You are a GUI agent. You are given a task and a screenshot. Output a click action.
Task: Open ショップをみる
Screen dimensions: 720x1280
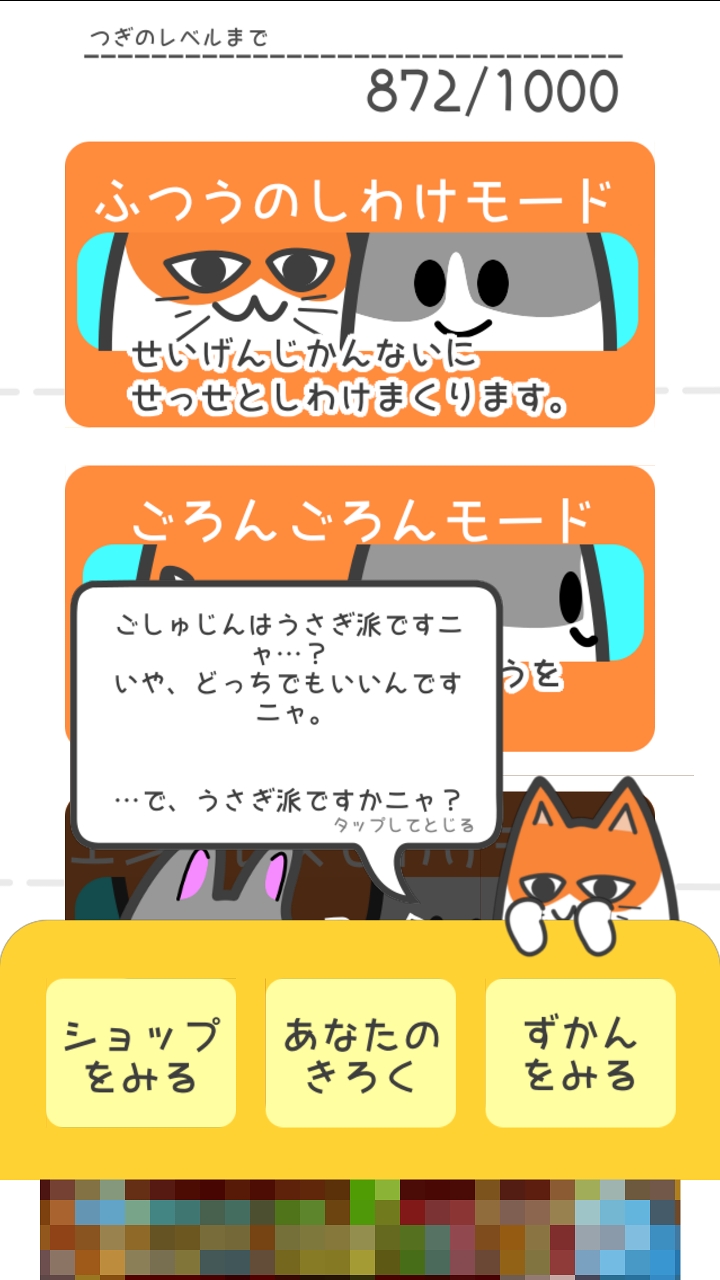pyautogui.click(x=141, y=1053)
